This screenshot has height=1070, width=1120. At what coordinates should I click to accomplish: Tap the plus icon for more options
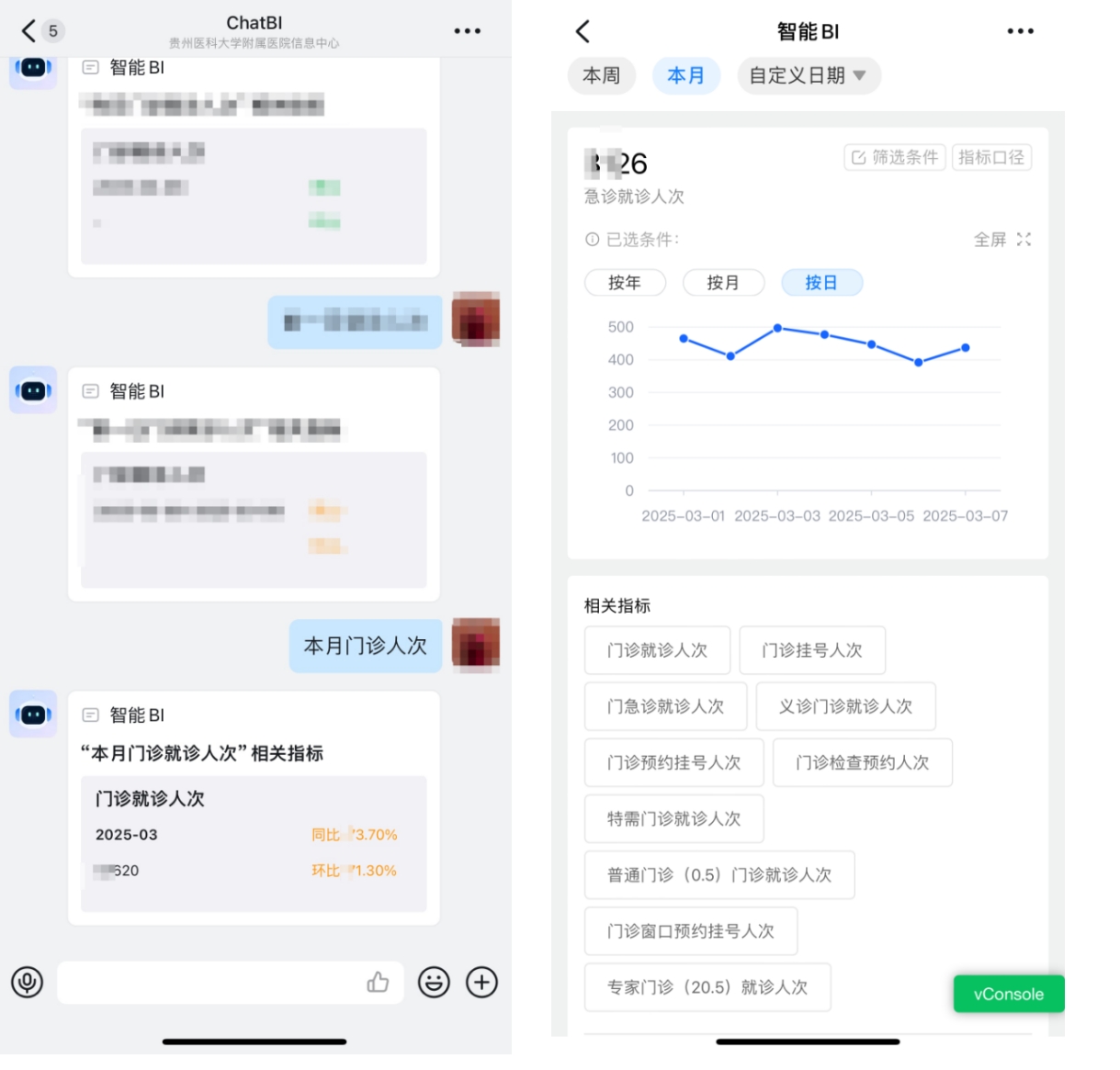[481, 982]
